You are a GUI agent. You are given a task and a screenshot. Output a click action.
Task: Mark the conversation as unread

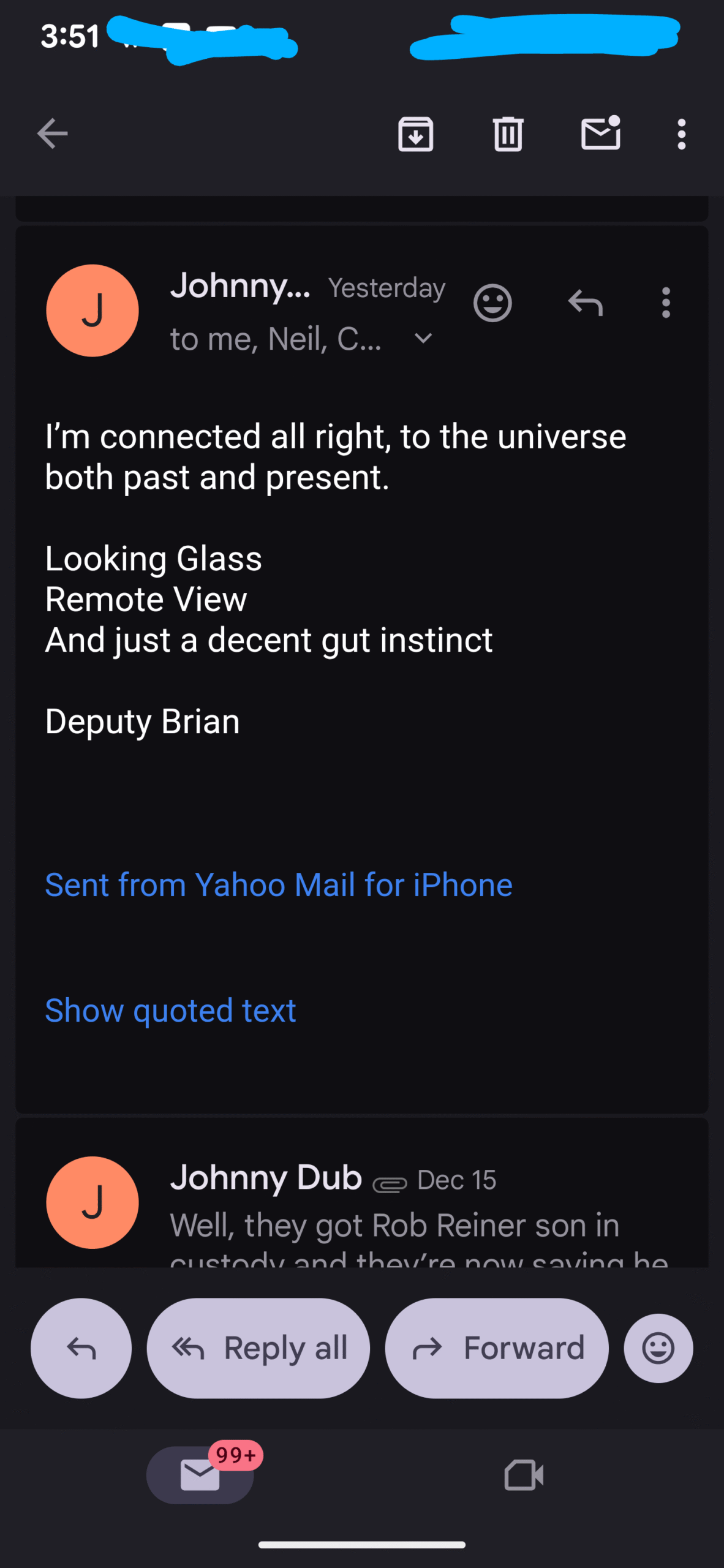(x=600, y=134)
